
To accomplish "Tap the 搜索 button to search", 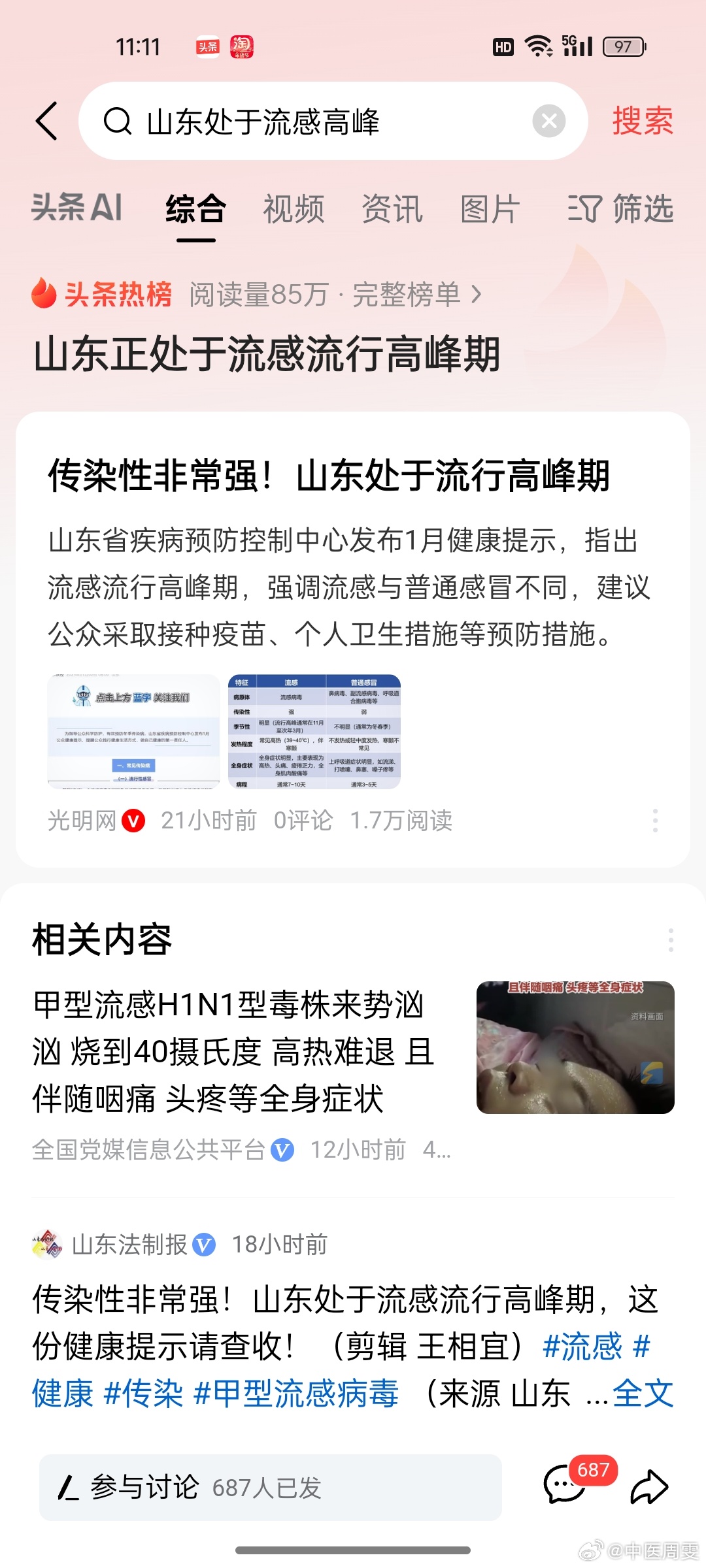I will click(641, 121).
